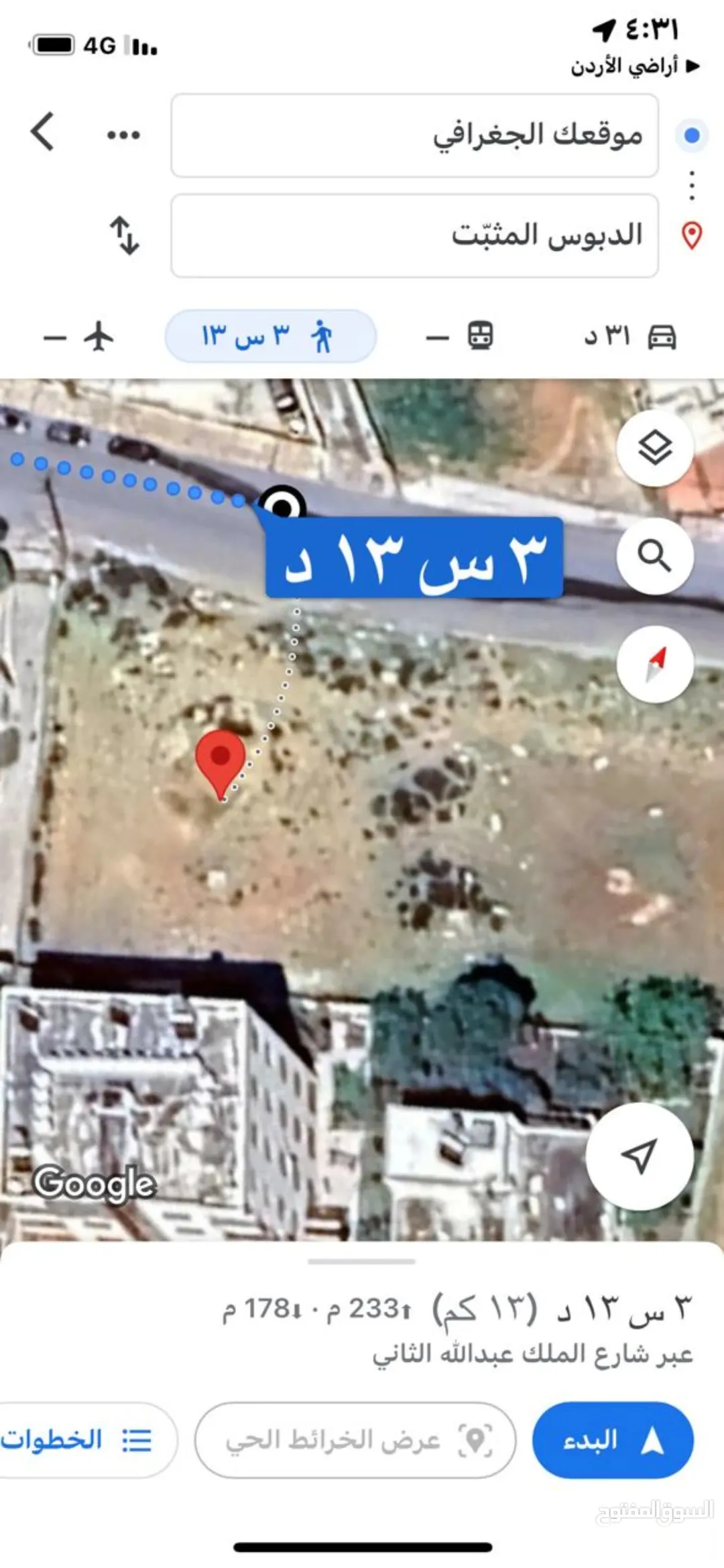Screen dimensions: 724x1568
Task: Select the walking mode tab
Action: (x=270, y=336)
